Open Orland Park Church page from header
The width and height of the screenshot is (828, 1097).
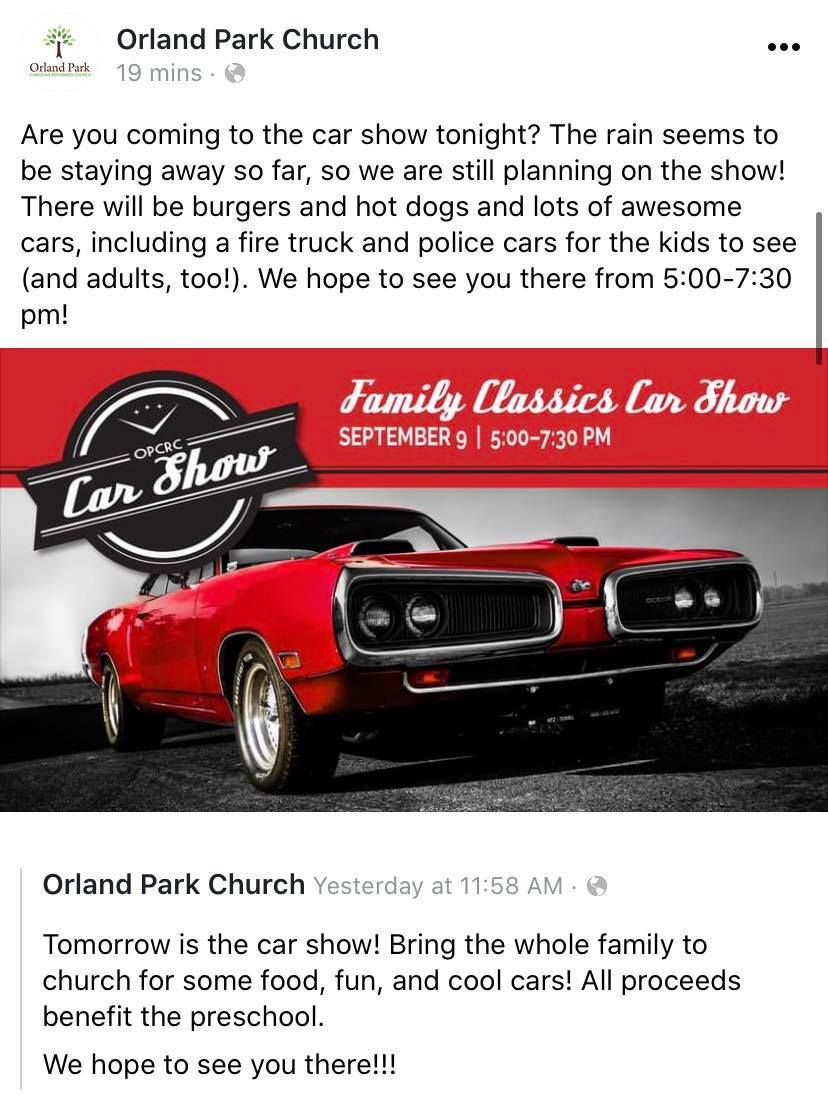coord(248,39)
